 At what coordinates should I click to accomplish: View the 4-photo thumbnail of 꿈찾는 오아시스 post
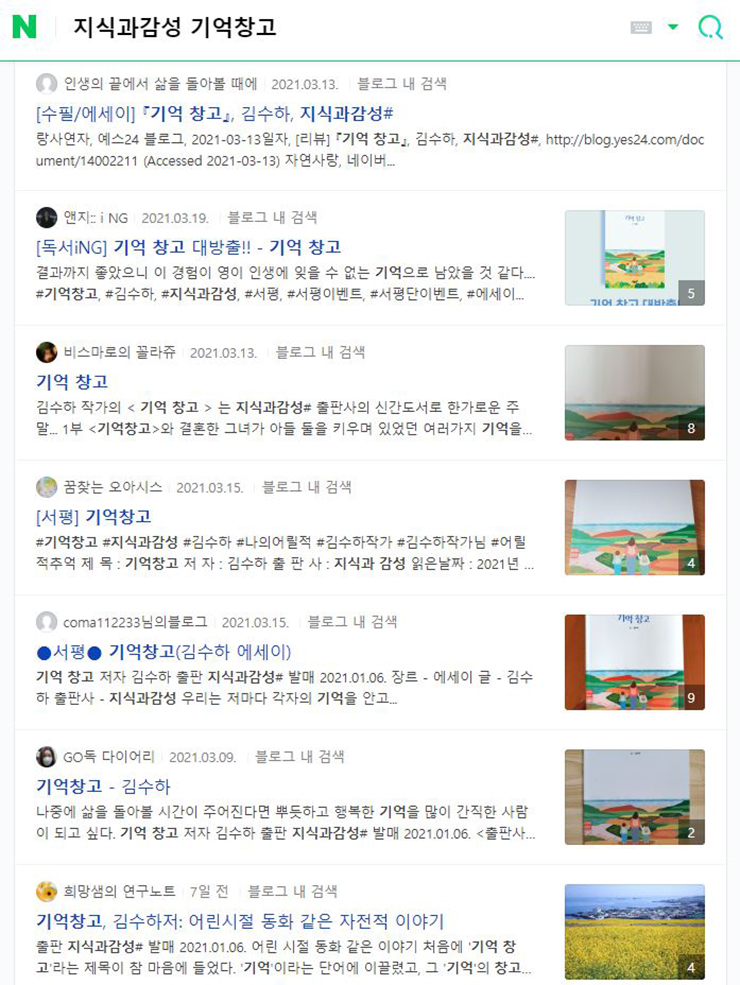pyautogui.click(x=634, y=527)
